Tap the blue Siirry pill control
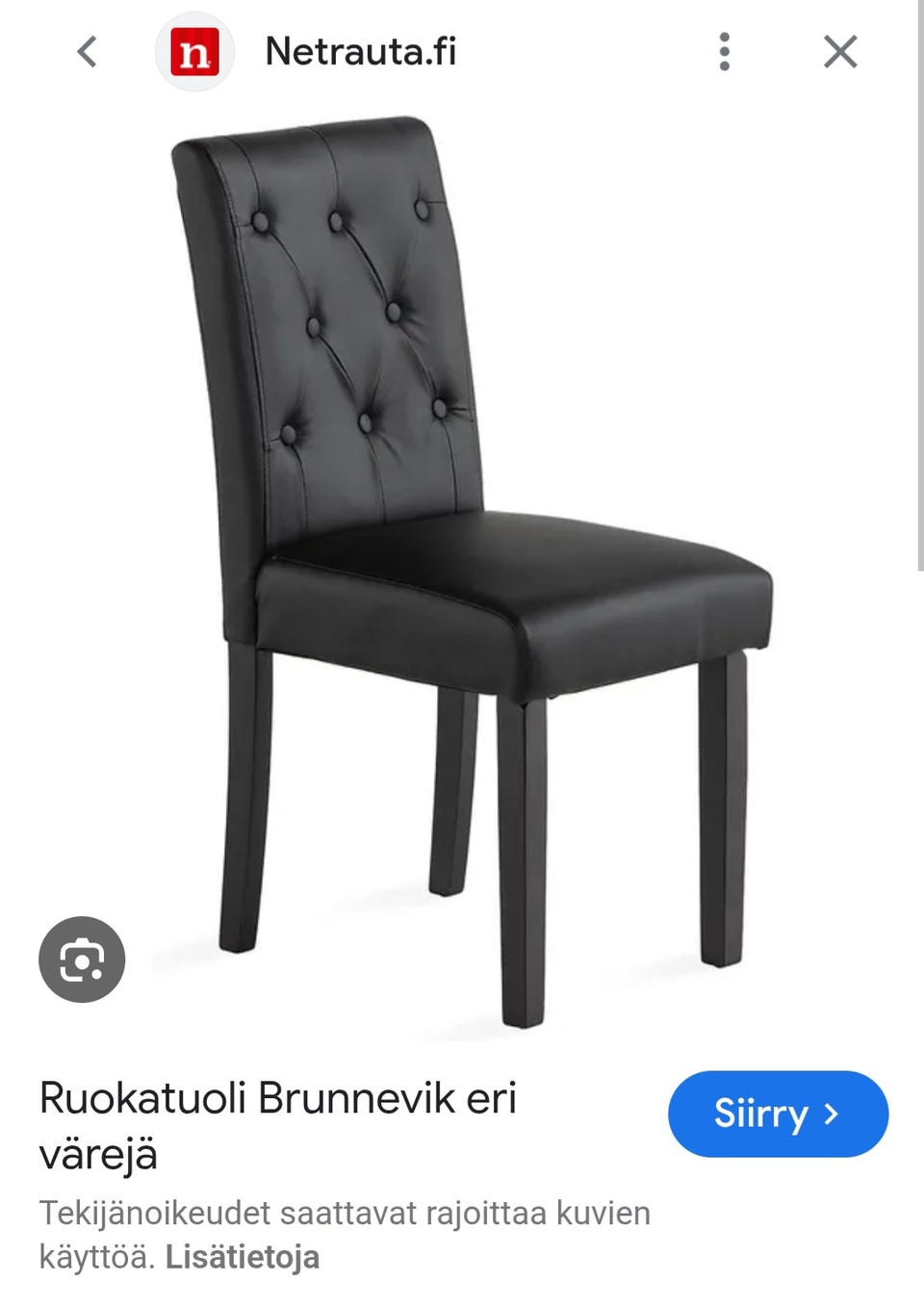This screenshot has height=1306, width=924. [778, 1114]
